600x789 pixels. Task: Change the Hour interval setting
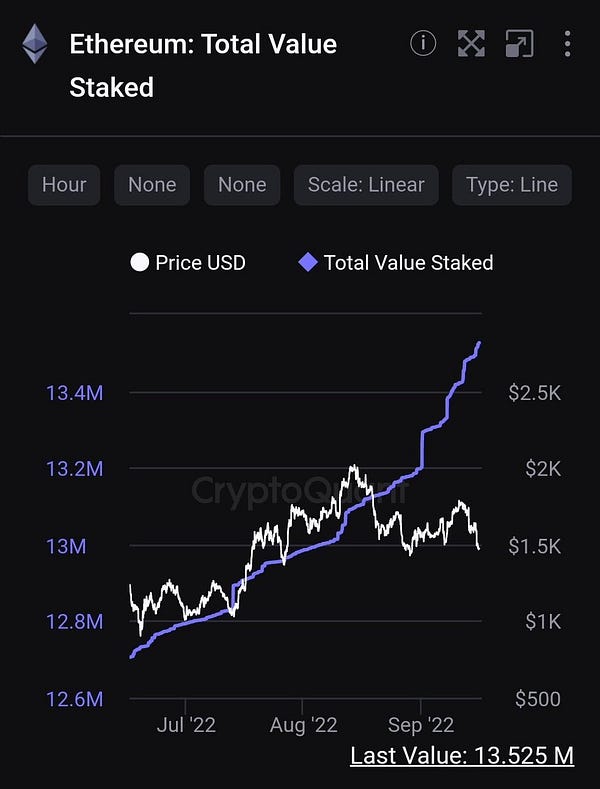(x=64, y=185)
